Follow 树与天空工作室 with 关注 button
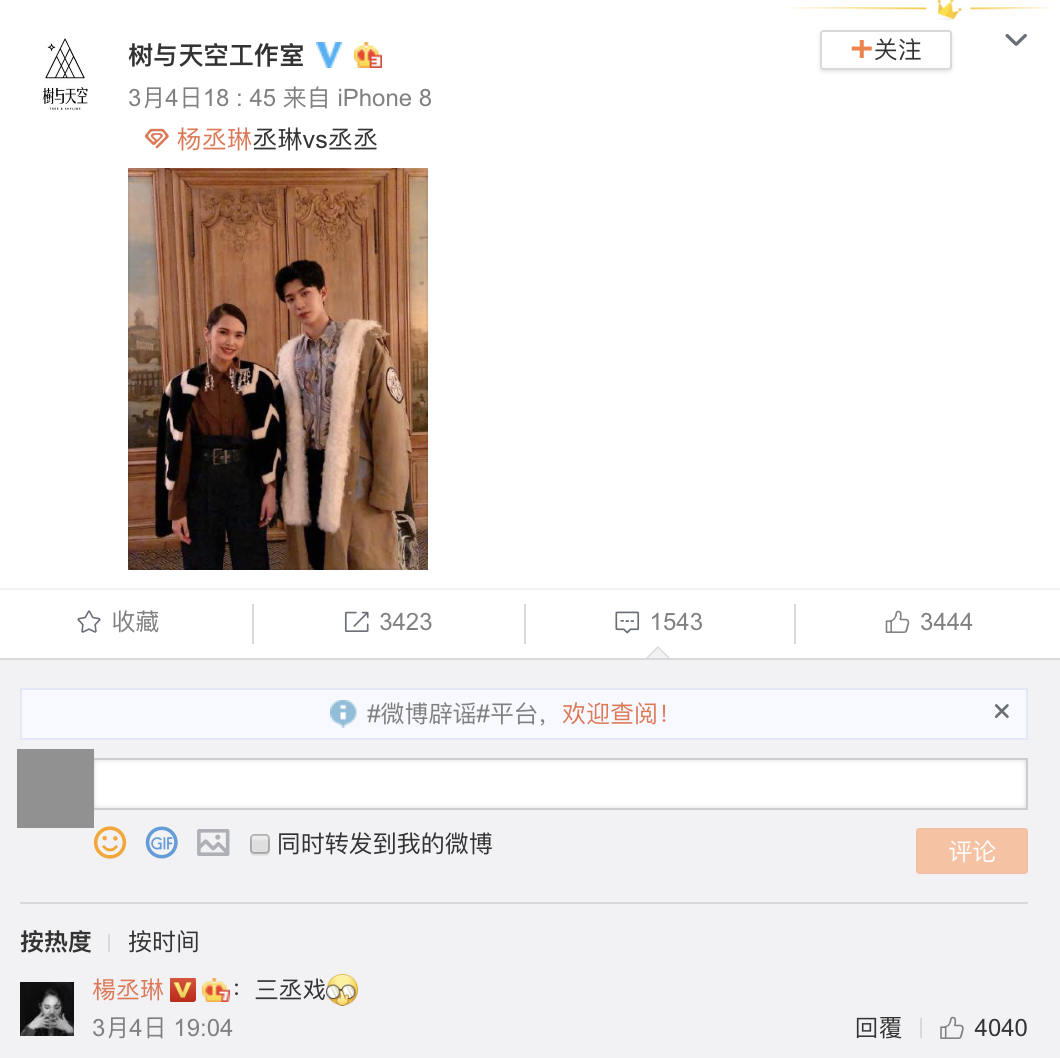This screenshot has width=1060, height=1058. [x=885, y=50]
